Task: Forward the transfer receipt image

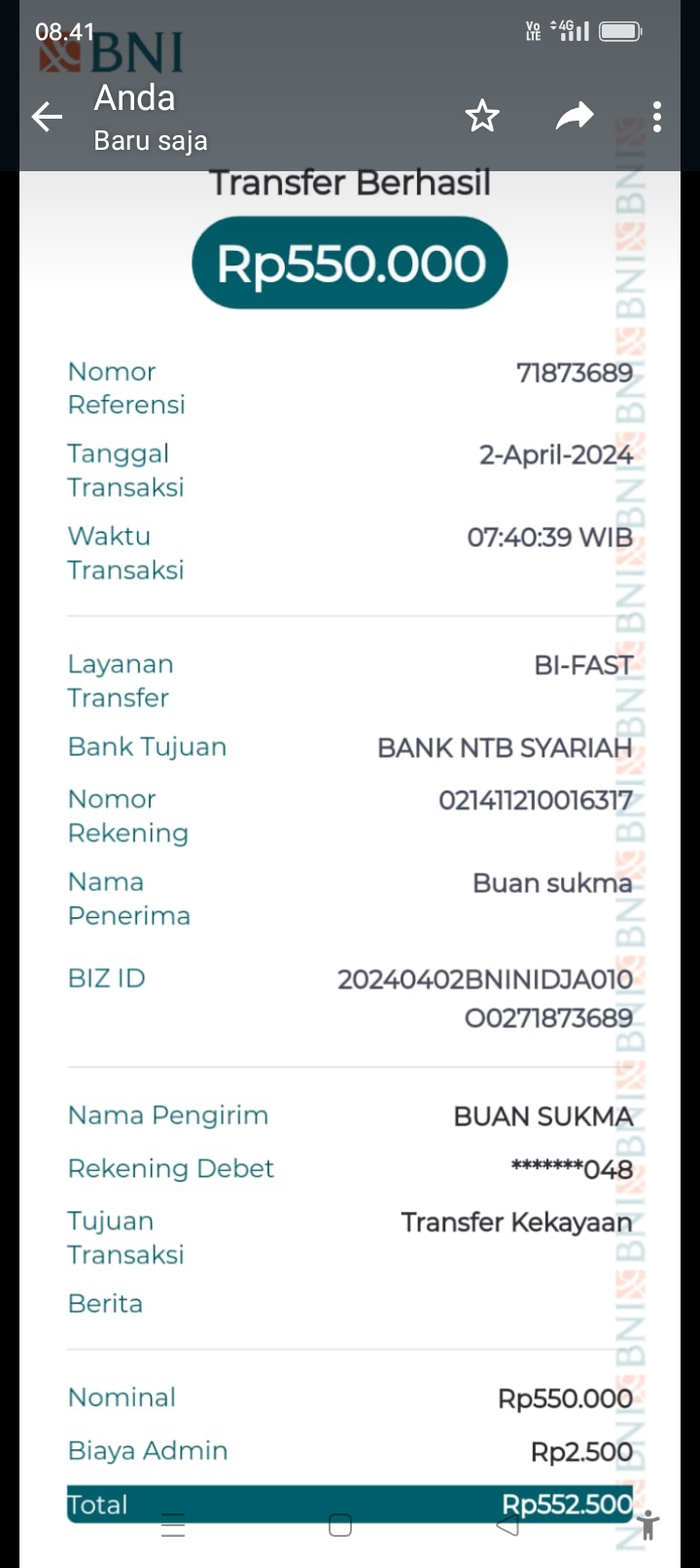Action: 574,117
